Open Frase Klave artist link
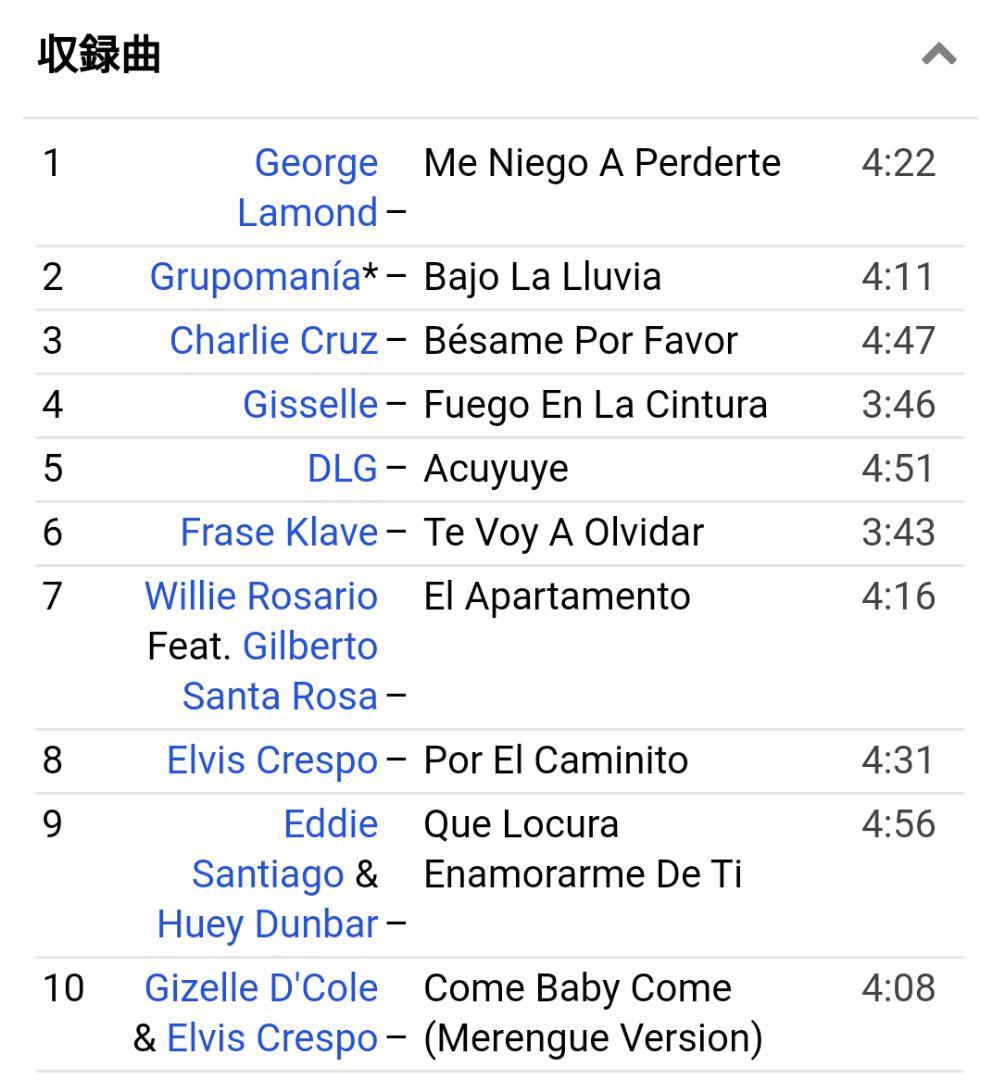Screen dimensions: 1000x1080 [278, 533]
